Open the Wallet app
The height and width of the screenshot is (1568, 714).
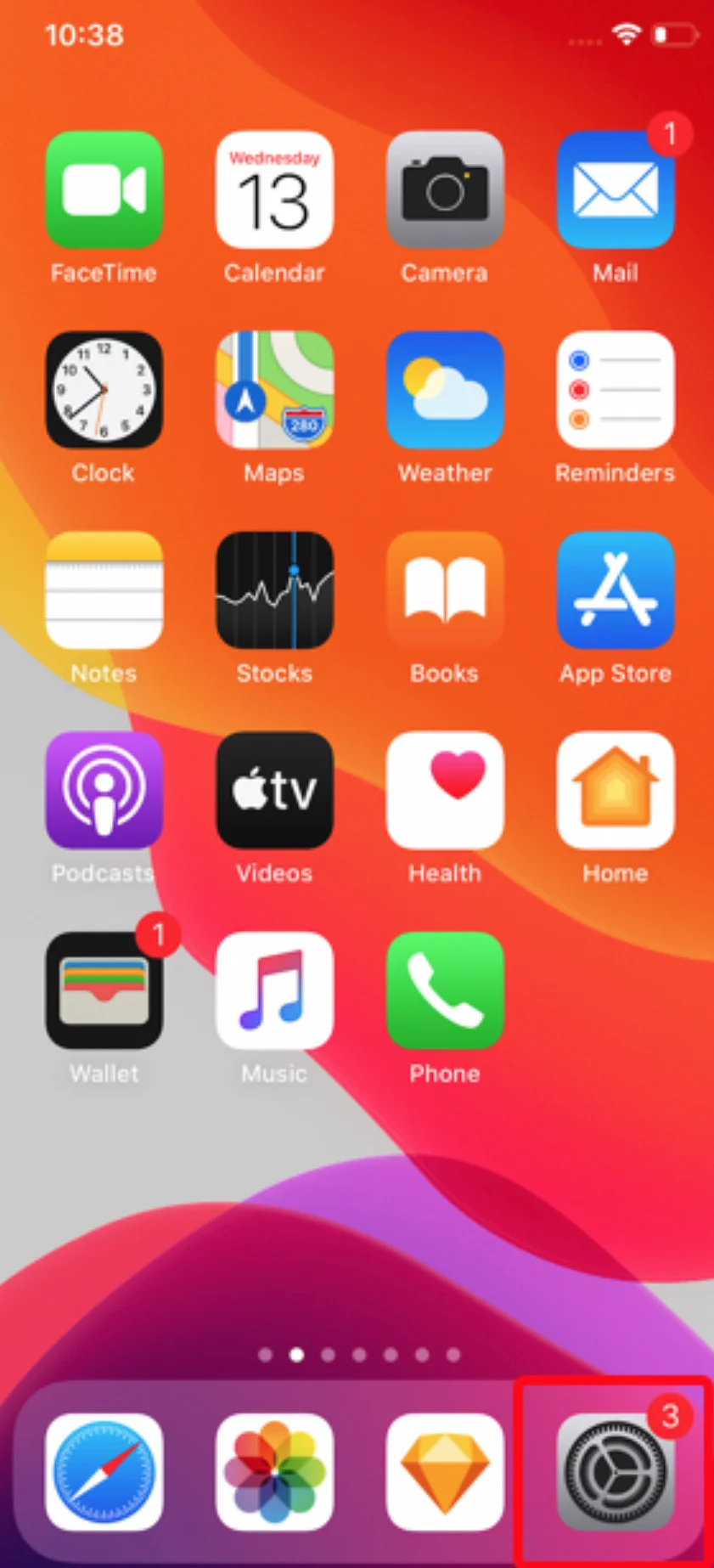click(x=104, y=991)
